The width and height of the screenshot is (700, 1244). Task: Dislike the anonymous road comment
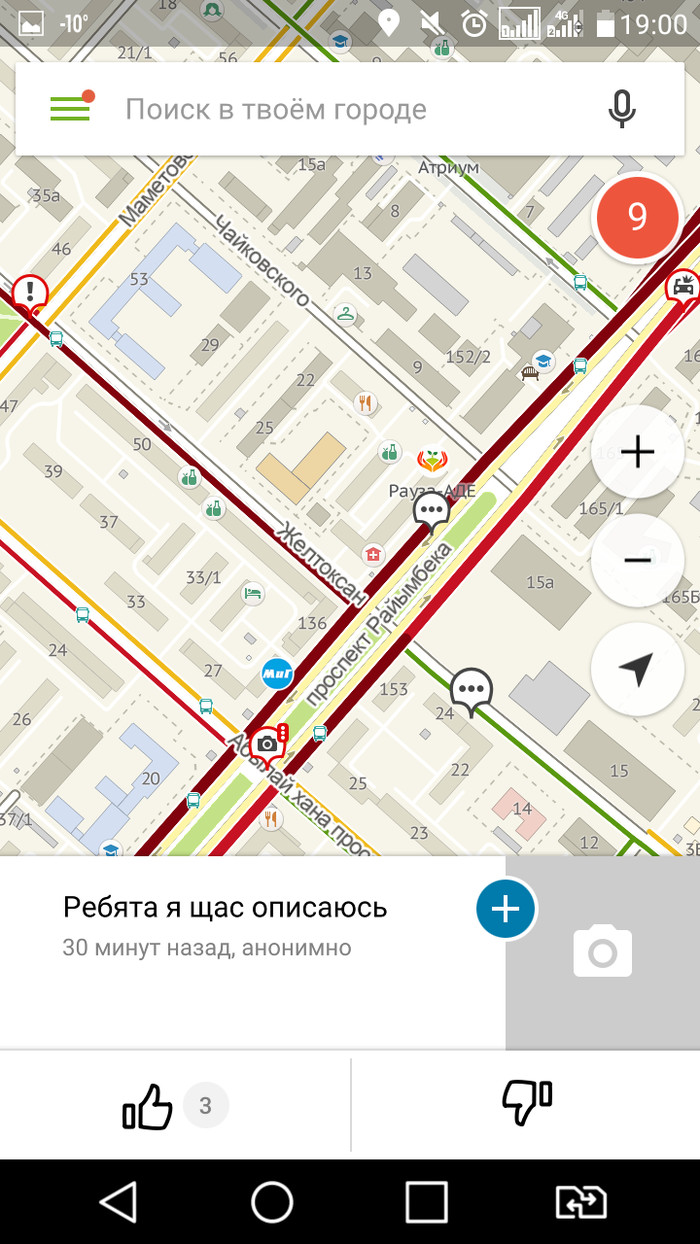pyautogui.click(x=526, y=1104)
